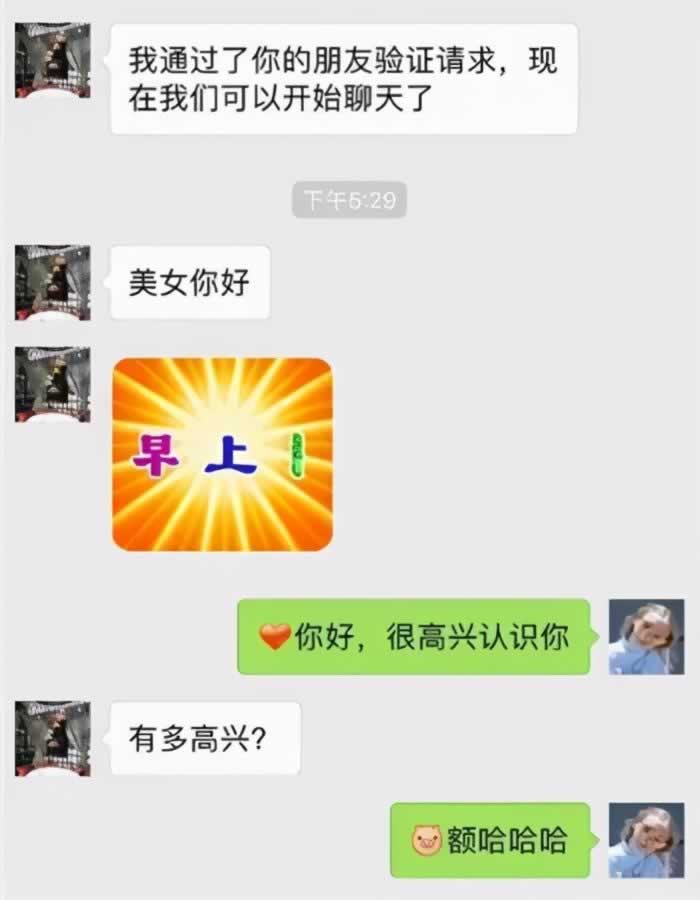View profile from avatar beside friend verification message
The width and height of the screenshot is (700, 900).
pyautogui.click(x=53, y=61)
